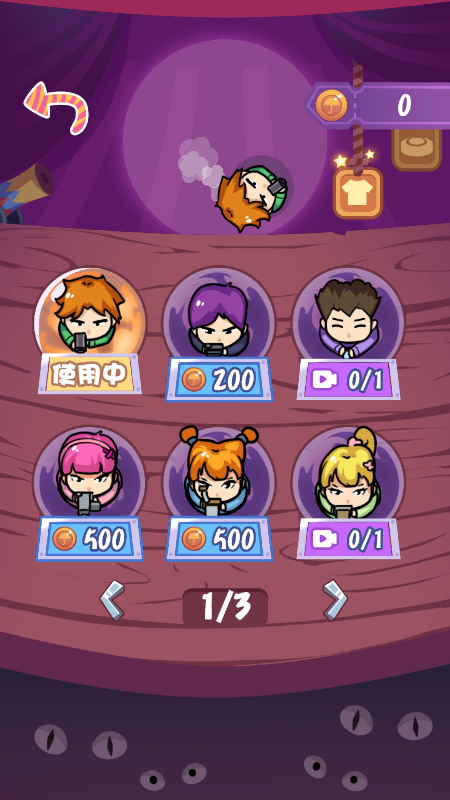Select the orange-haired character in use
The width and height of the screenshot is (450, 800).
(x=90, y=330)
